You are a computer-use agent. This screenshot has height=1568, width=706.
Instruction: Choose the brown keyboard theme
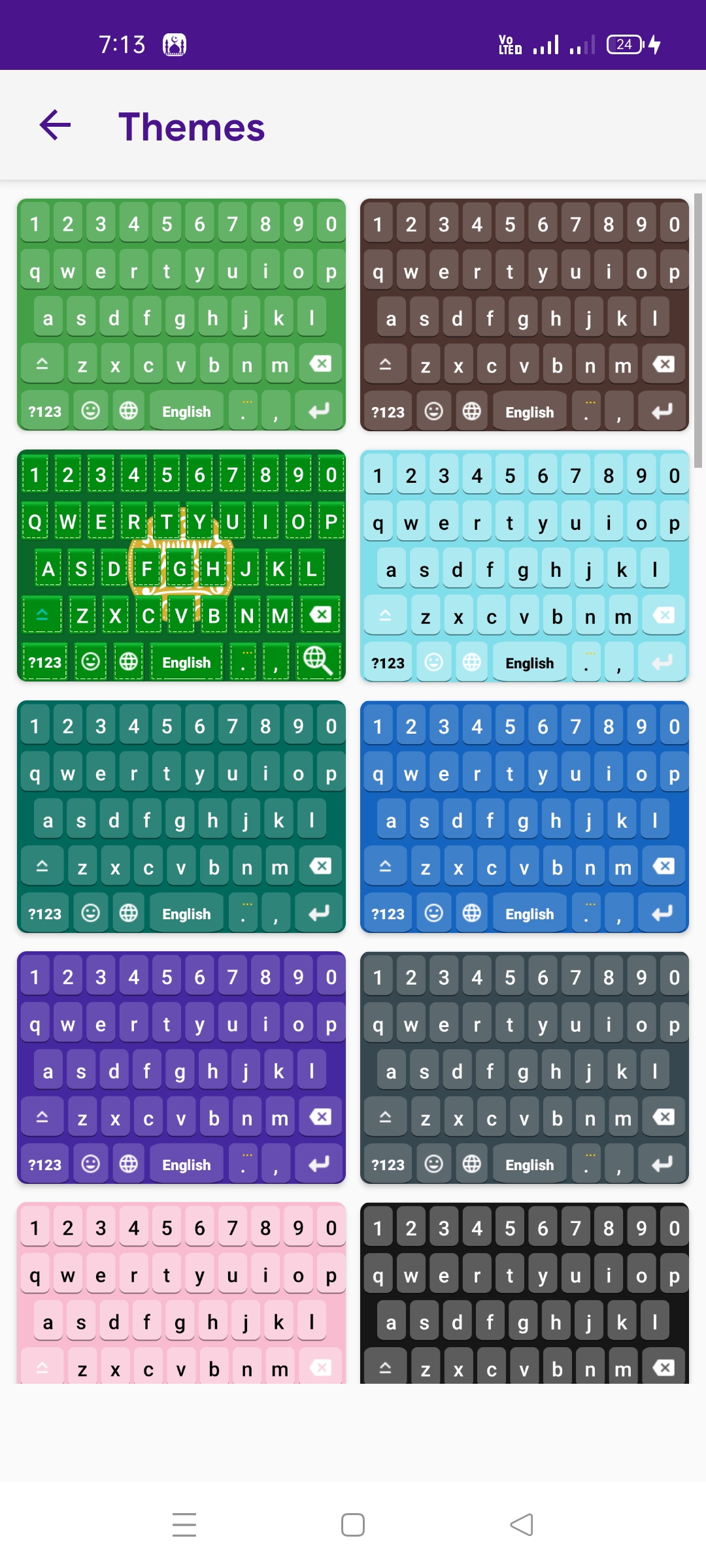point(524,315)
